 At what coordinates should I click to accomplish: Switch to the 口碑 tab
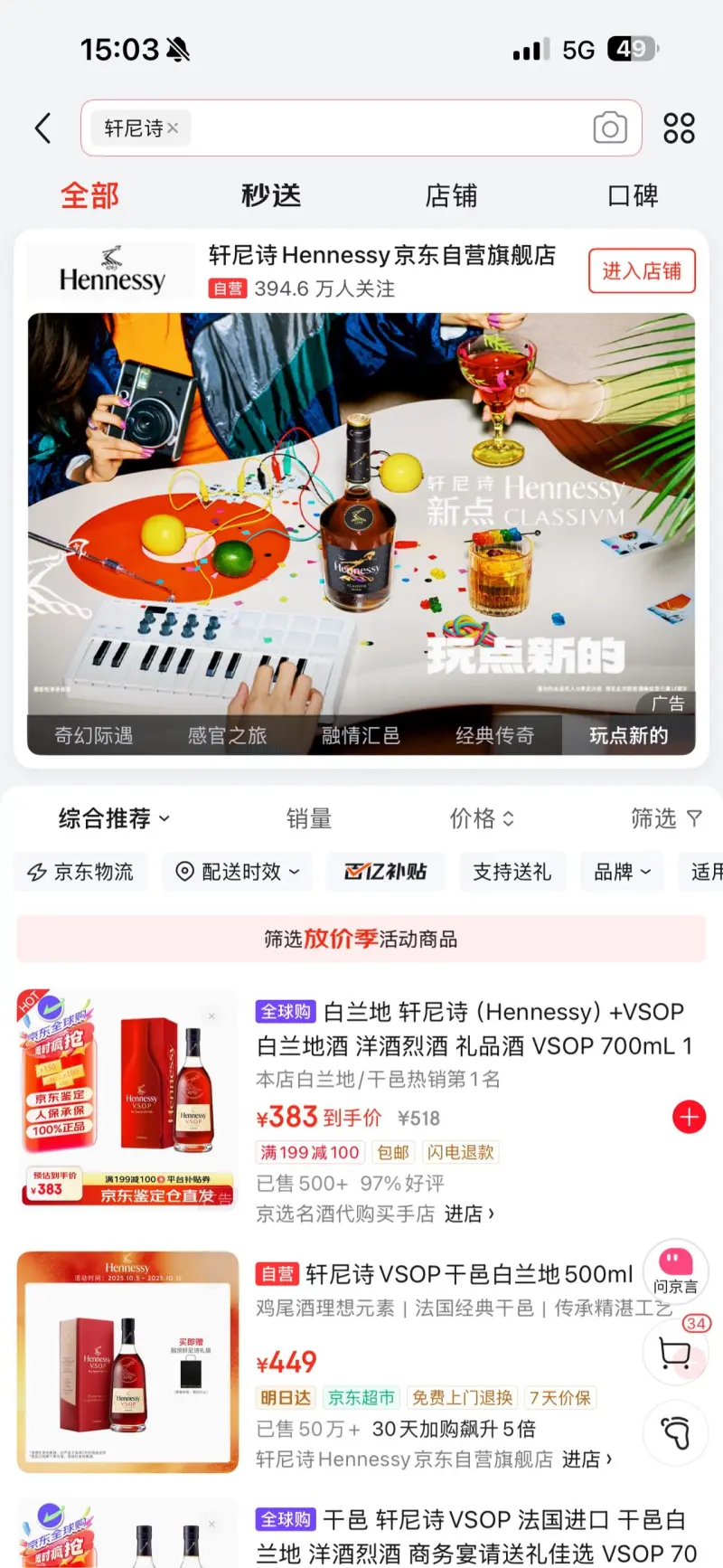pyautogui.click(x=633, y=195)
